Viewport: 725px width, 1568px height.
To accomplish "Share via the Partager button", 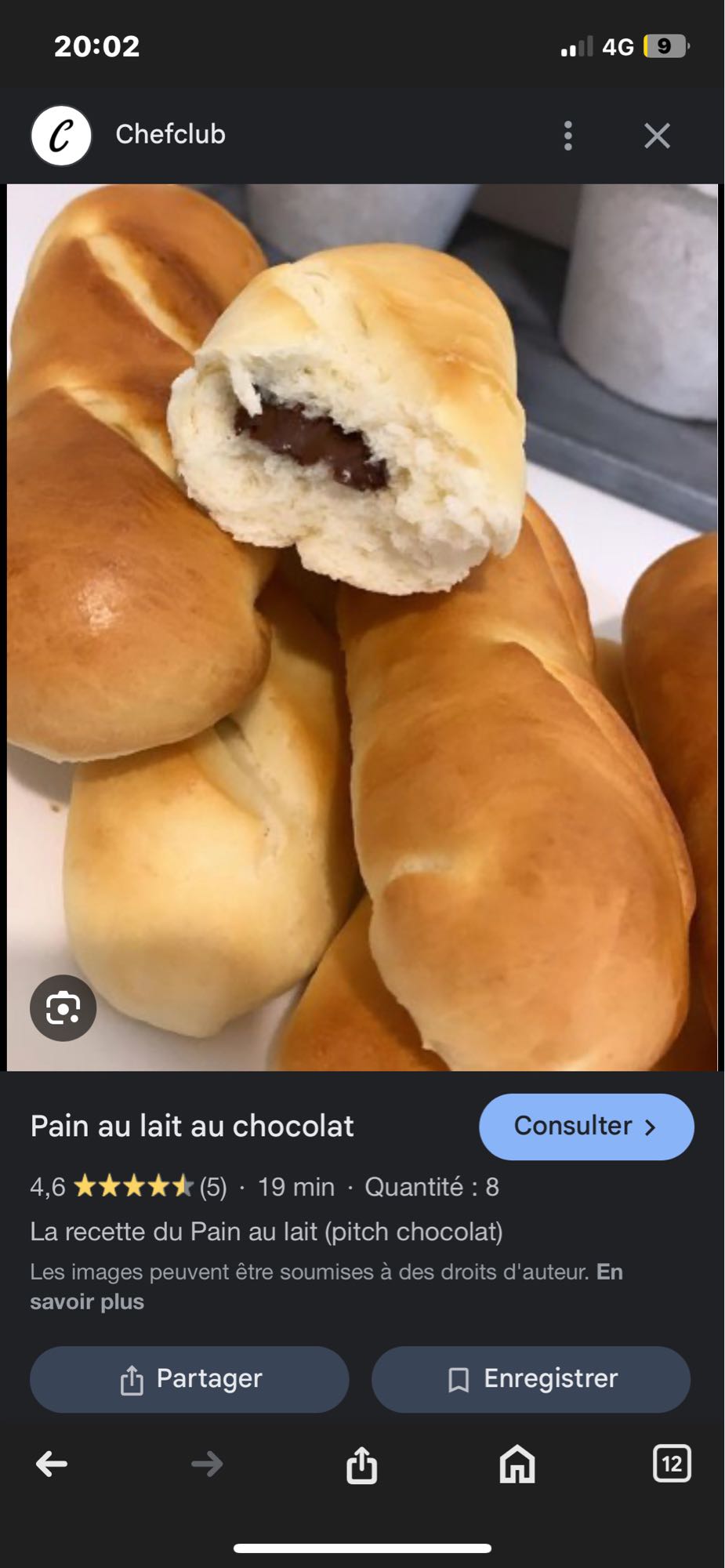I will [189, 1379].
